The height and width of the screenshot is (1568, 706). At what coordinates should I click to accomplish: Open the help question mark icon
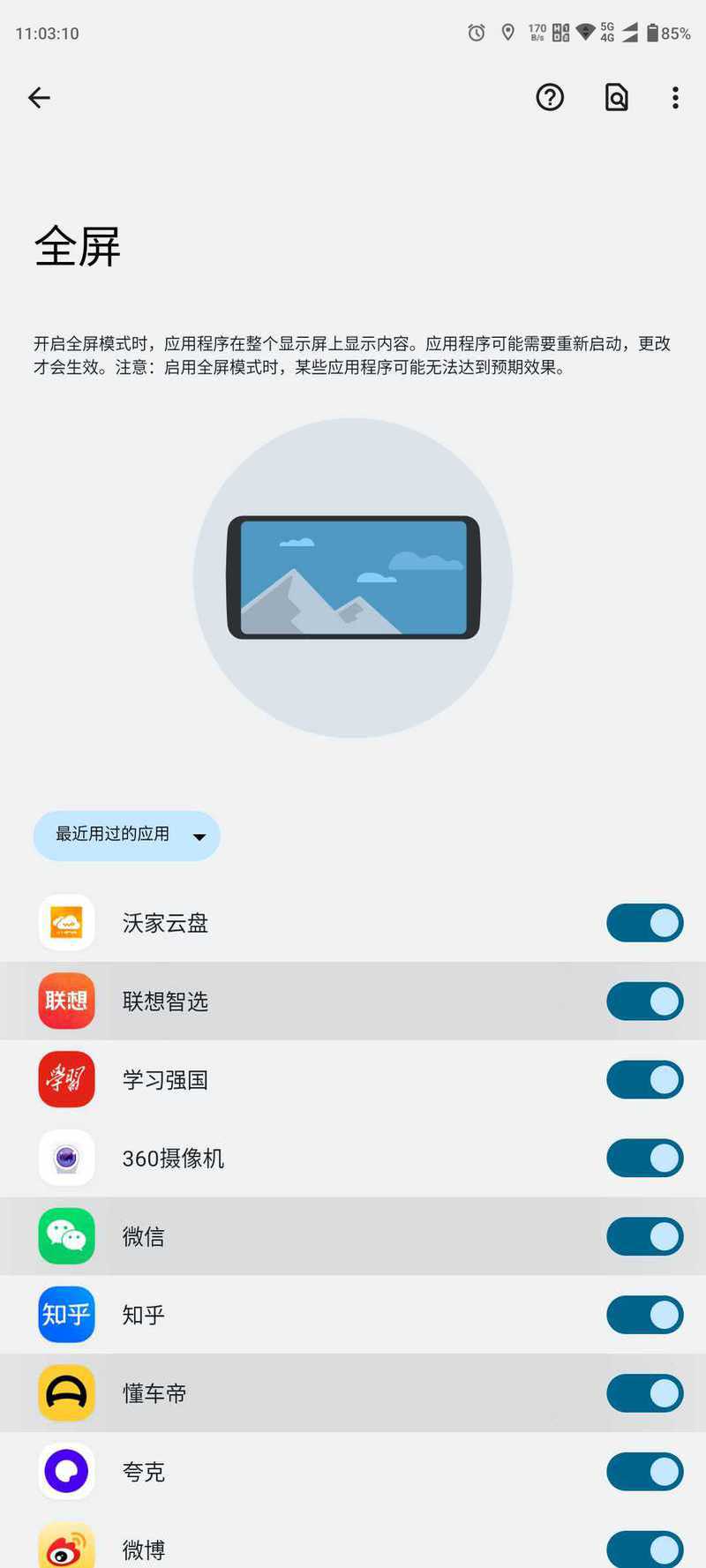point(550,97)
